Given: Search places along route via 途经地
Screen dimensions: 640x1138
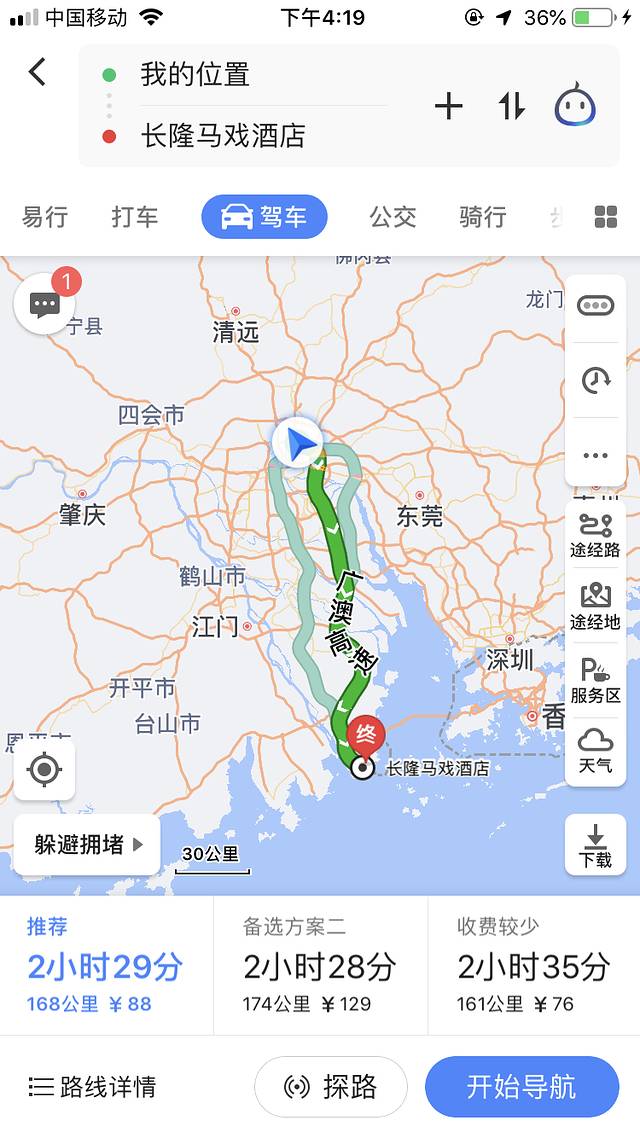Looking at the screenshot, I should [595, 607].
